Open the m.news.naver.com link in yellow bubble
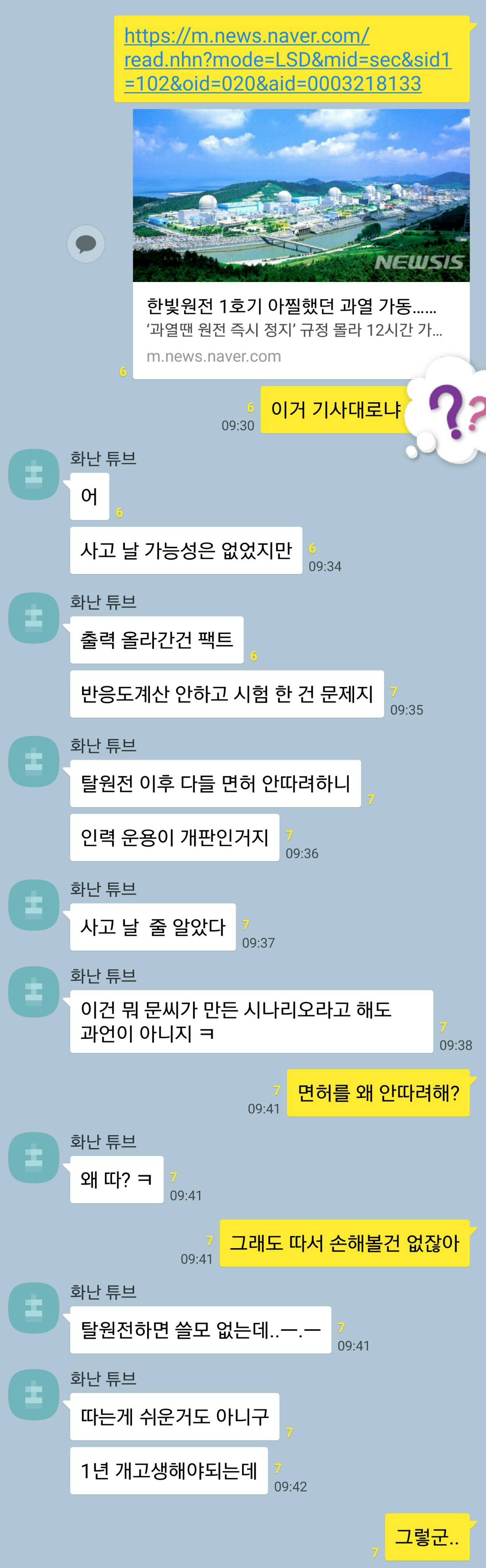Screen dimensions: 486x1568 click(287, 59)
